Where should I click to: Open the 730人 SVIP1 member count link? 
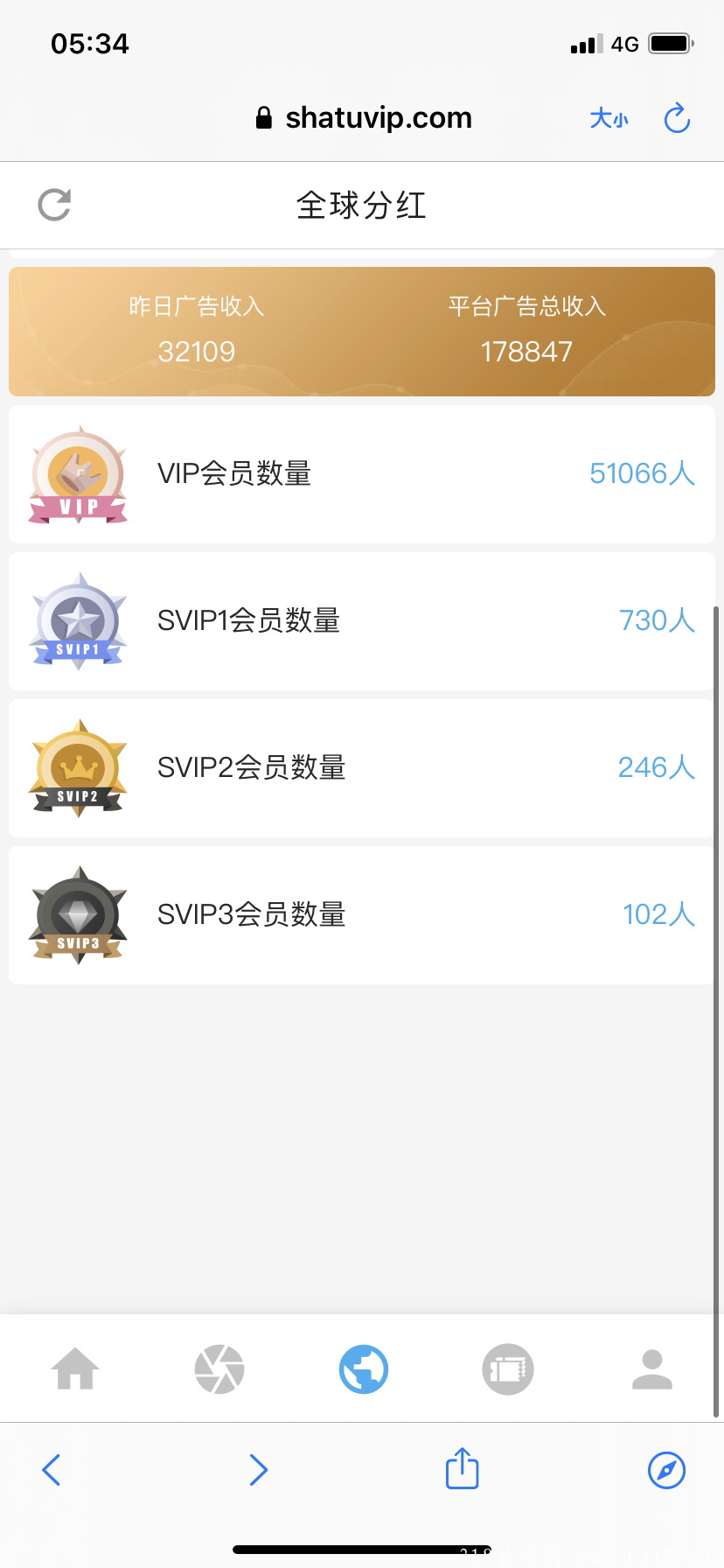pyautogui.click(x=656, y=620)
